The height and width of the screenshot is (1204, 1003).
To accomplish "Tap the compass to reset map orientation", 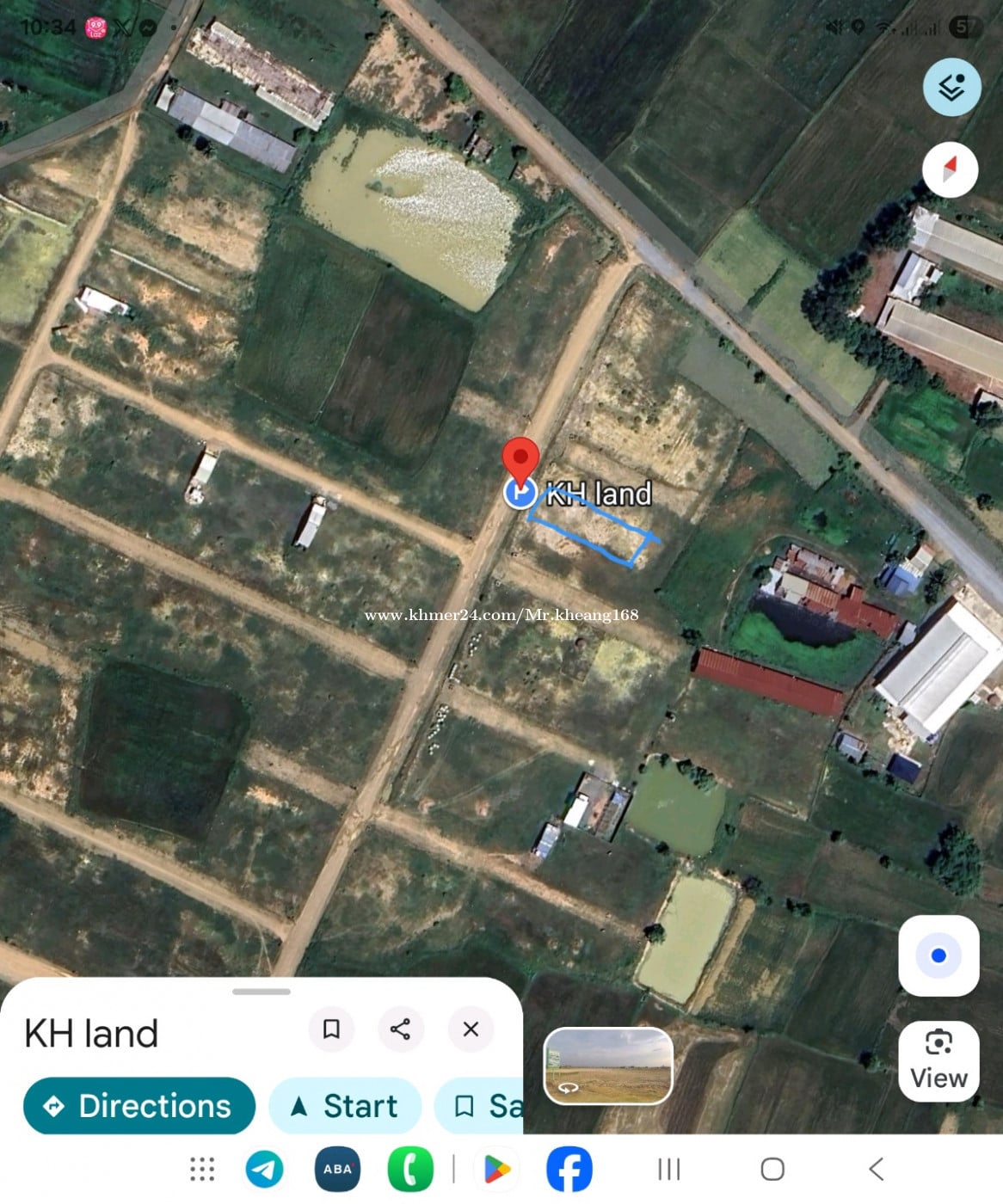I will click(x=950, y=169).
